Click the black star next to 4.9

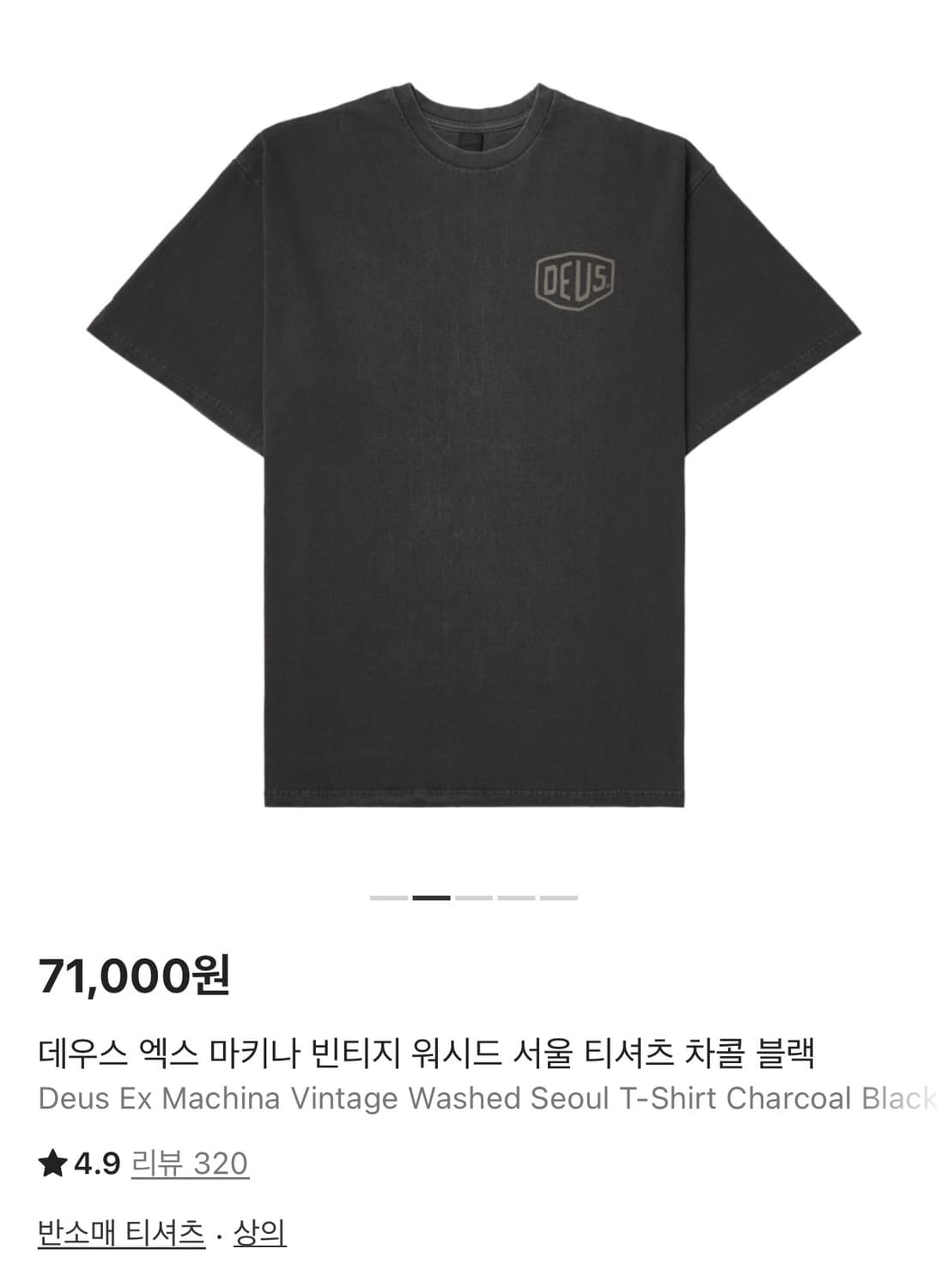53,1163
